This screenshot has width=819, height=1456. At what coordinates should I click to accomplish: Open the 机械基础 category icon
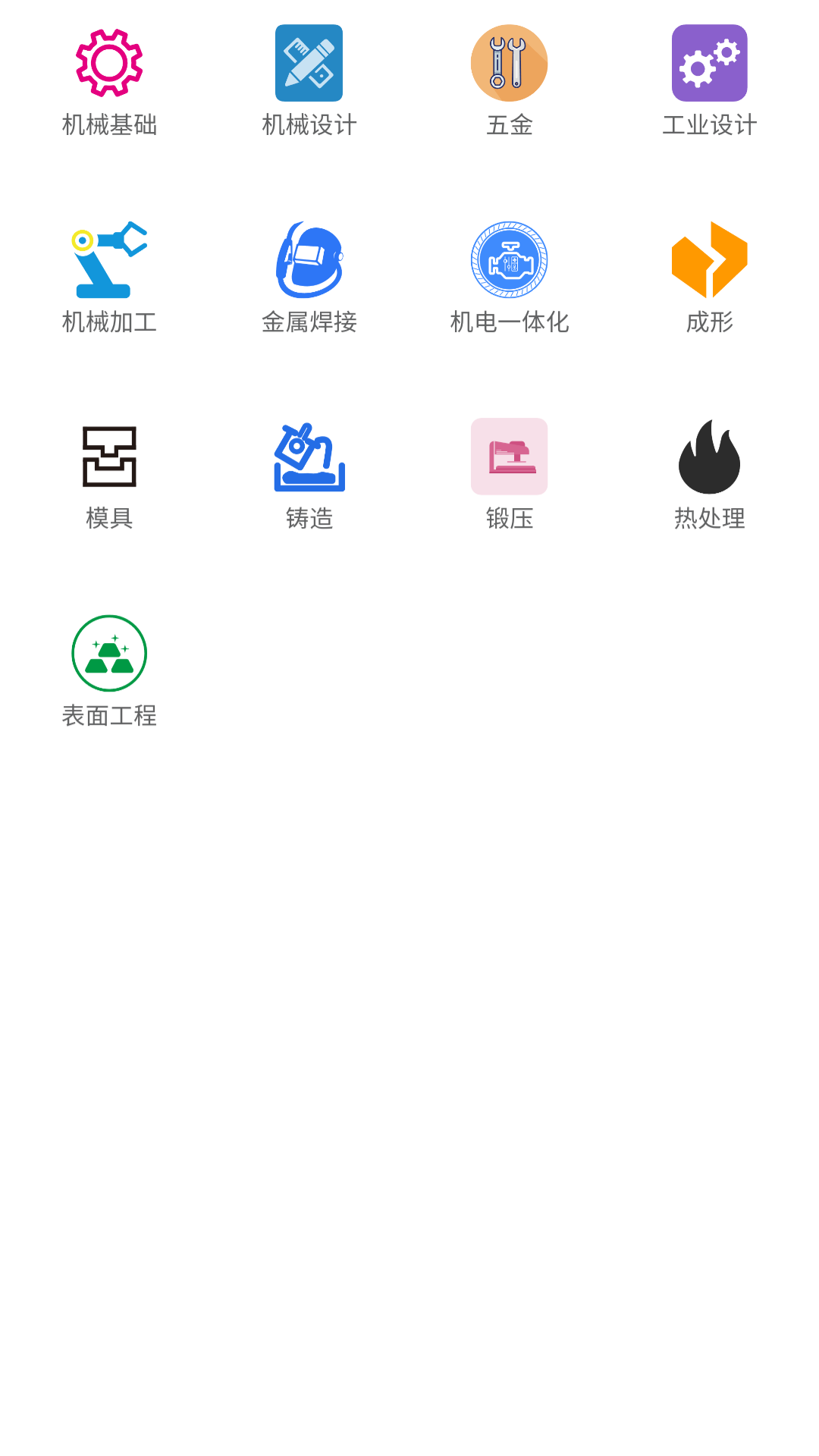pos(110,63)
